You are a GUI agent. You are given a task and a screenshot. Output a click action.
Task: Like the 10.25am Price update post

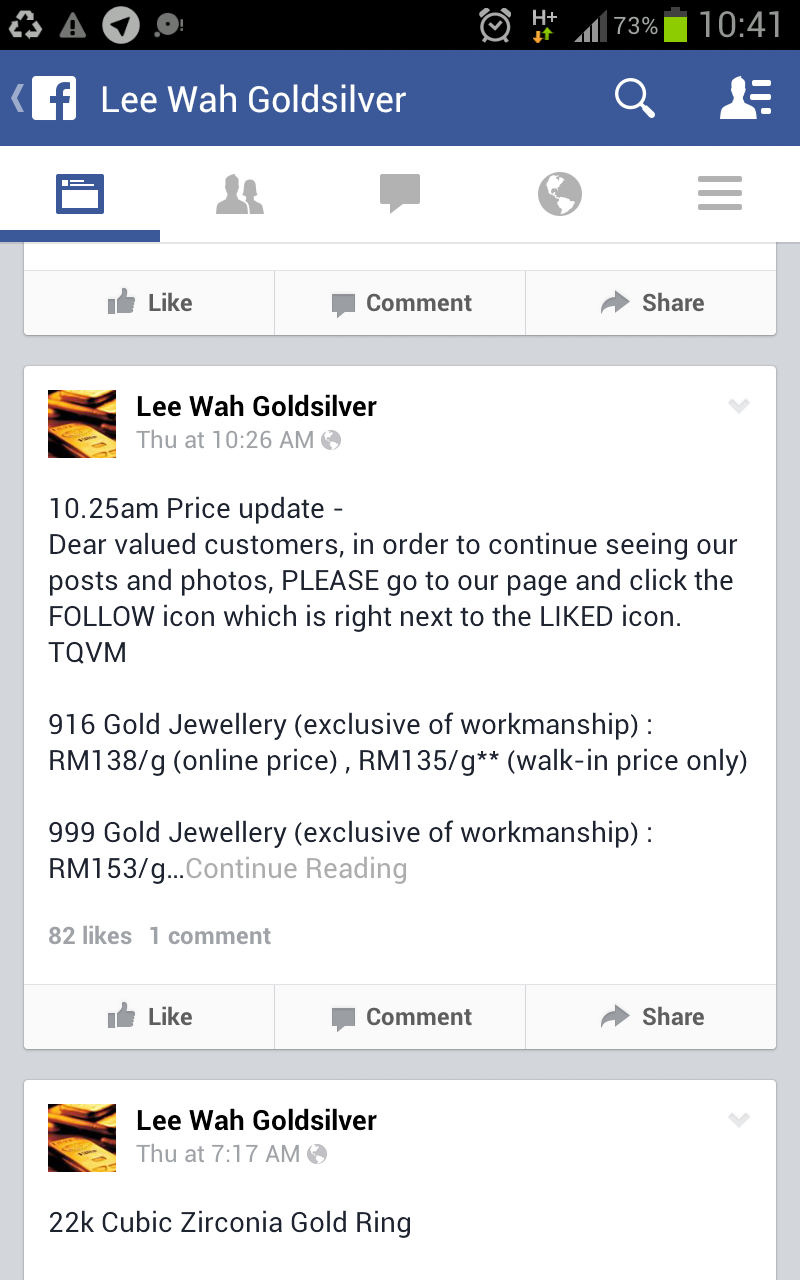150,1017
